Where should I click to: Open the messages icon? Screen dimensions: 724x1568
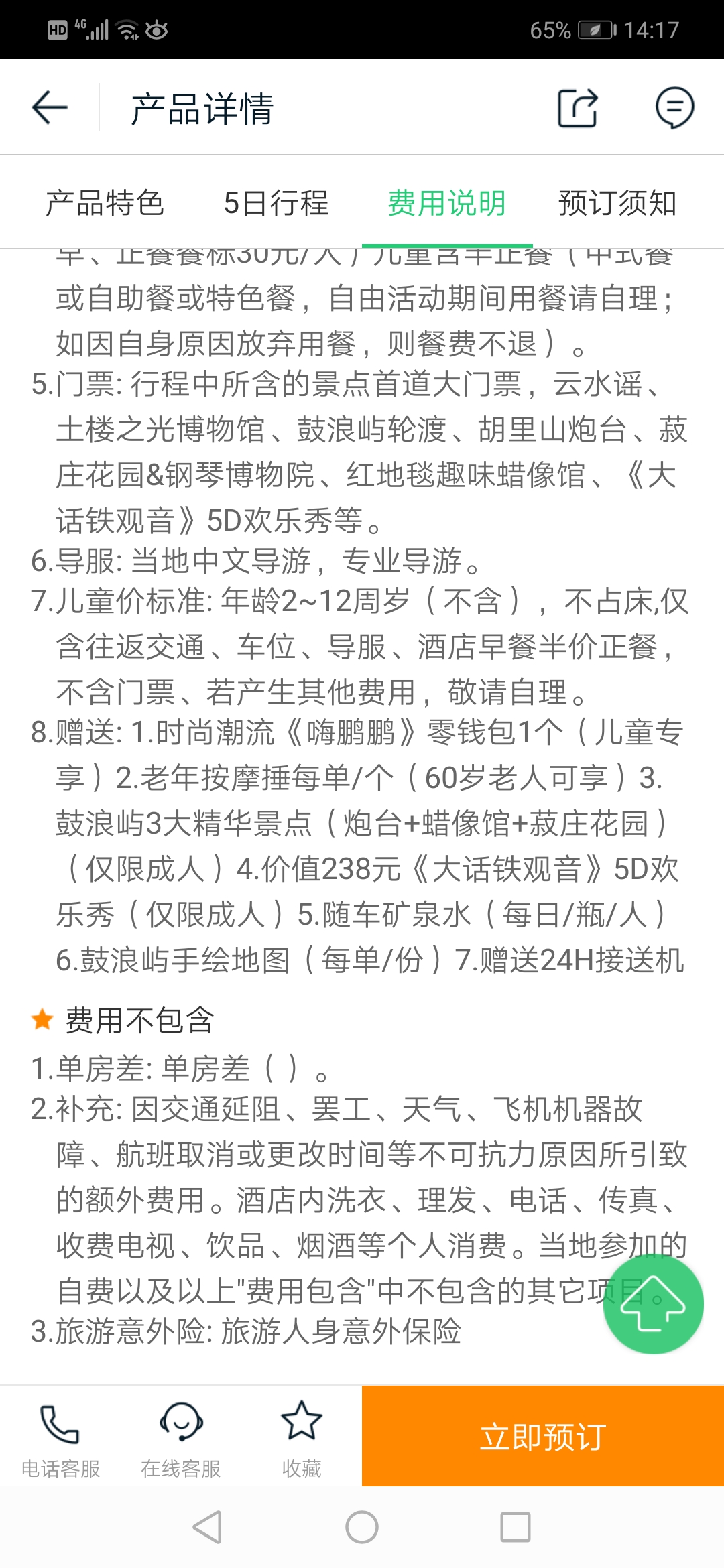[x=674, y=108]
